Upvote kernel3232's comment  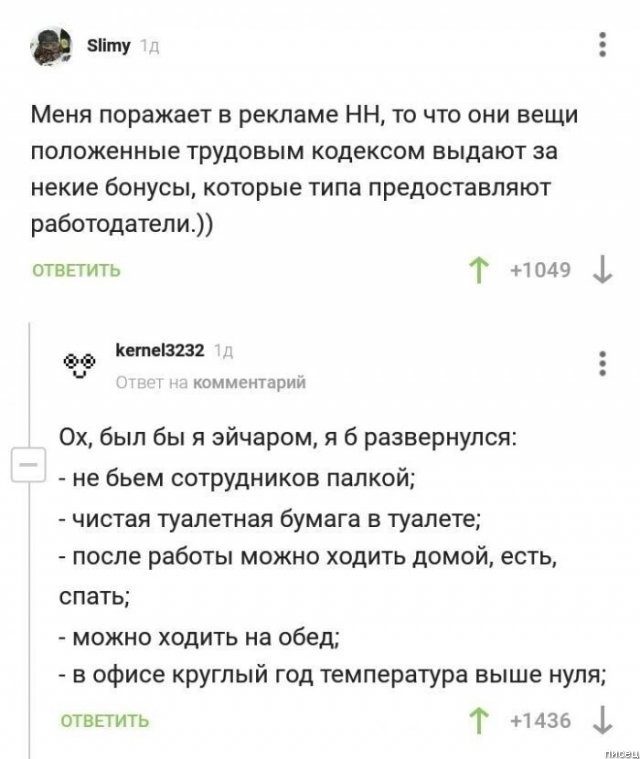(477, 720)
